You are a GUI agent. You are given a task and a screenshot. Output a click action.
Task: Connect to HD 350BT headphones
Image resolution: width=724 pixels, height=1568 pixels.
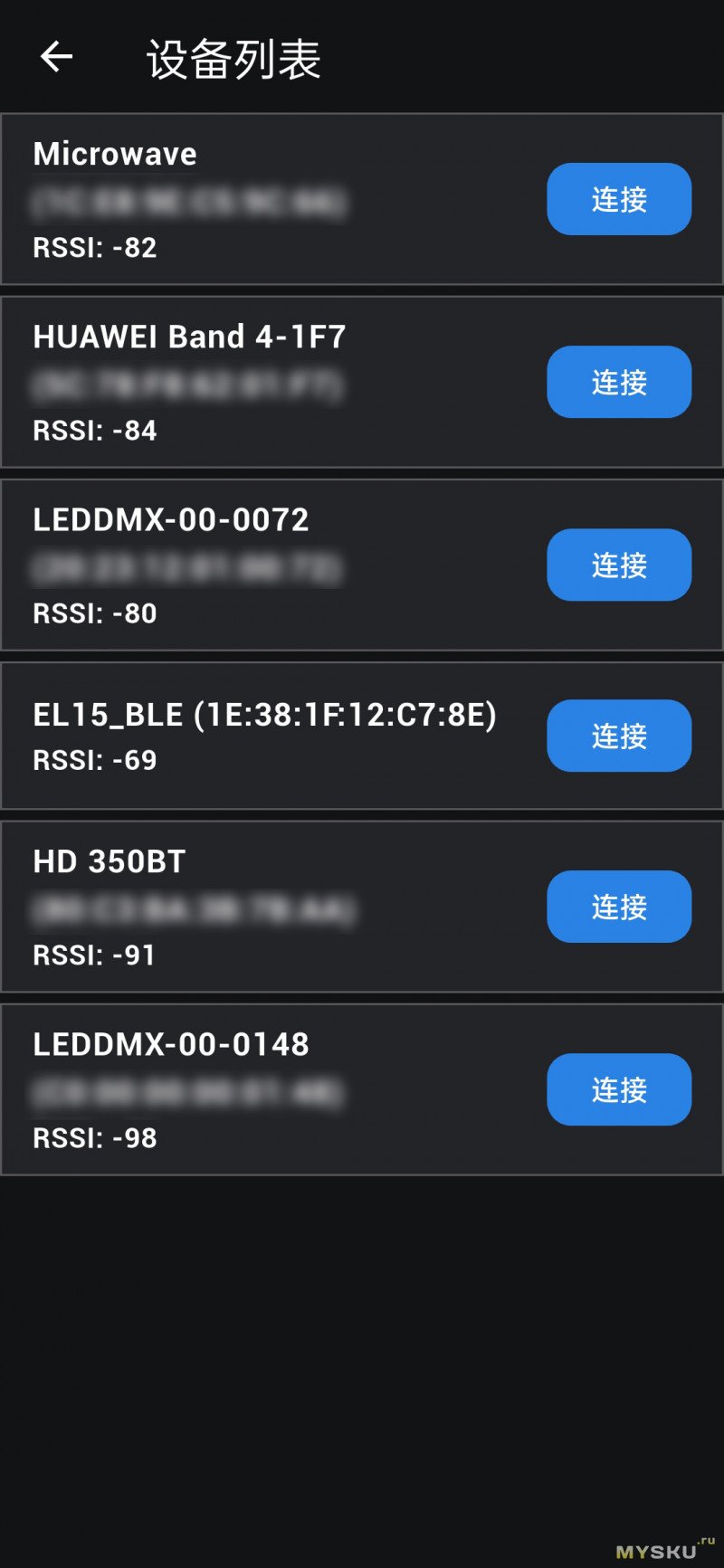click(619, 907)
